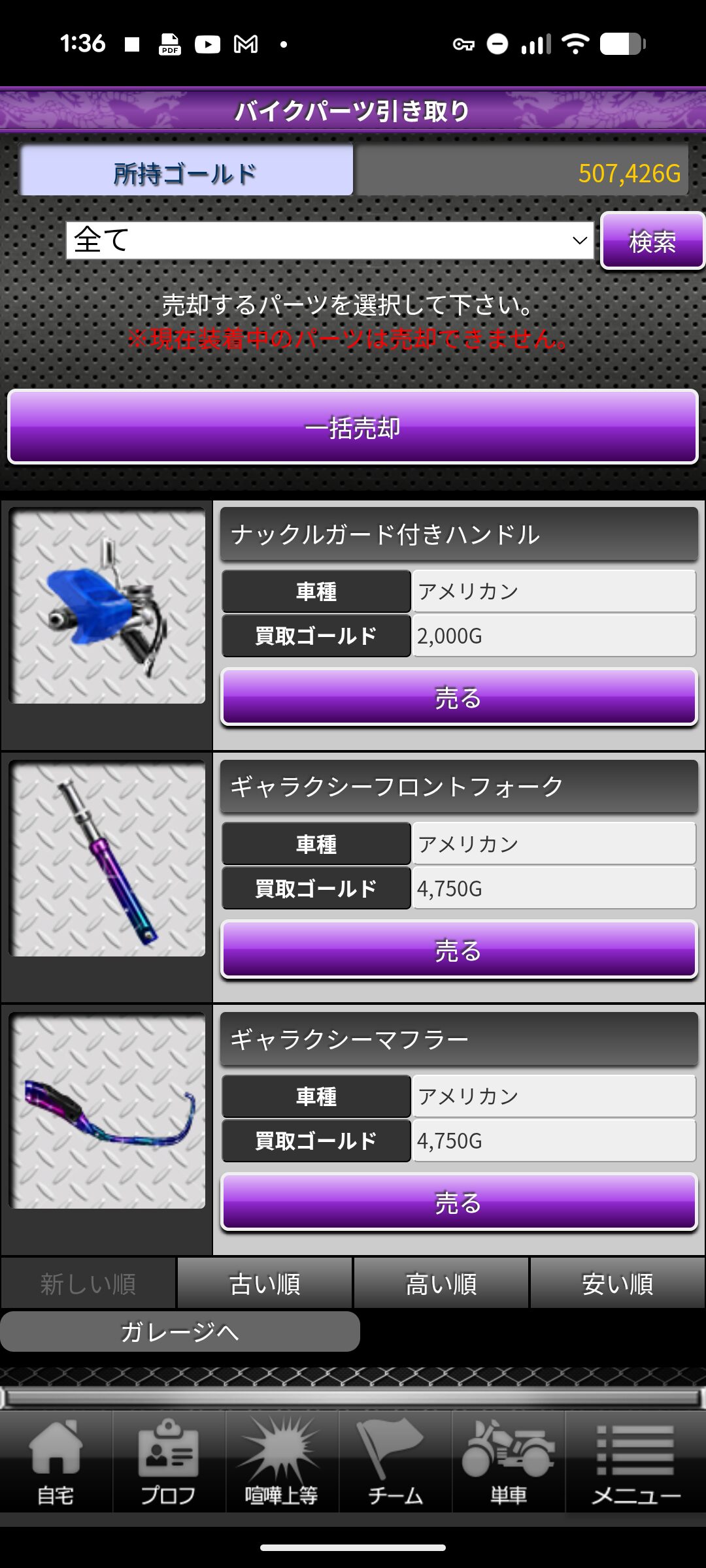This screenshot has height=1568, width=706.
Task: Sort parts by 安い順
Action: click(x=618, y=1284)
